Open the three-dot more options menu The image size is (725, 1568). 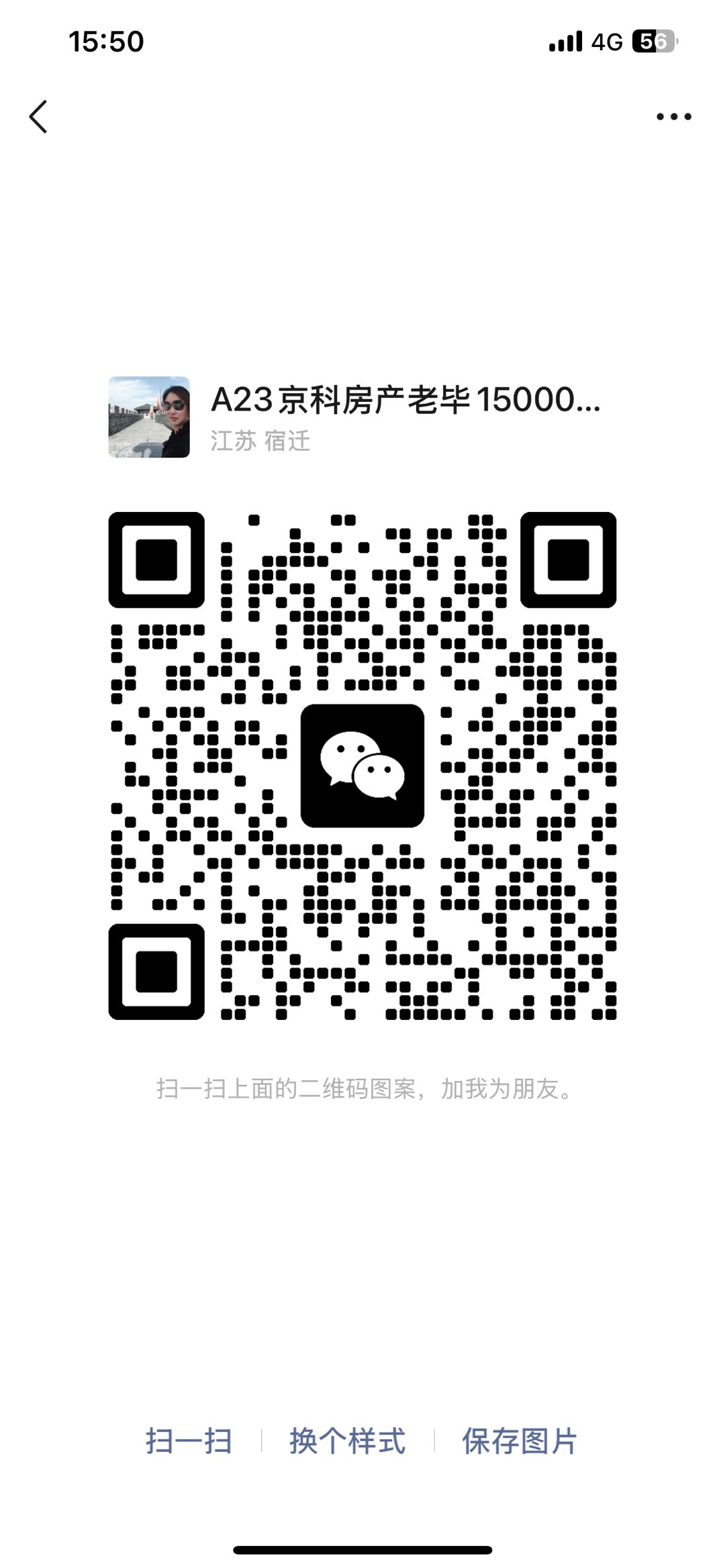pyautogui.click(x=673, y=117)
